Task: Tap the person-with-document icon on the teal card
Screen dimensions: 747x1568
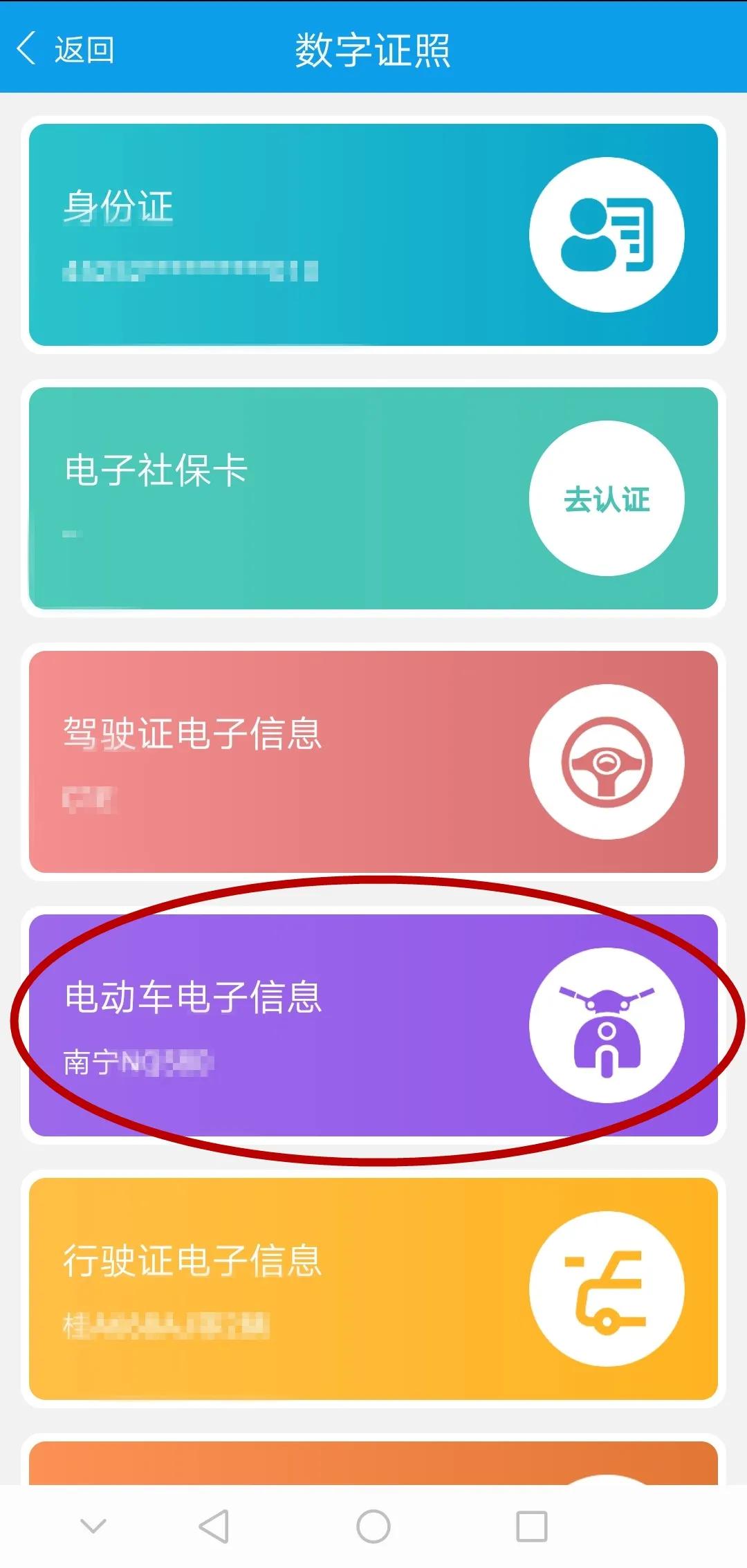Action: (x=607, y=235)
